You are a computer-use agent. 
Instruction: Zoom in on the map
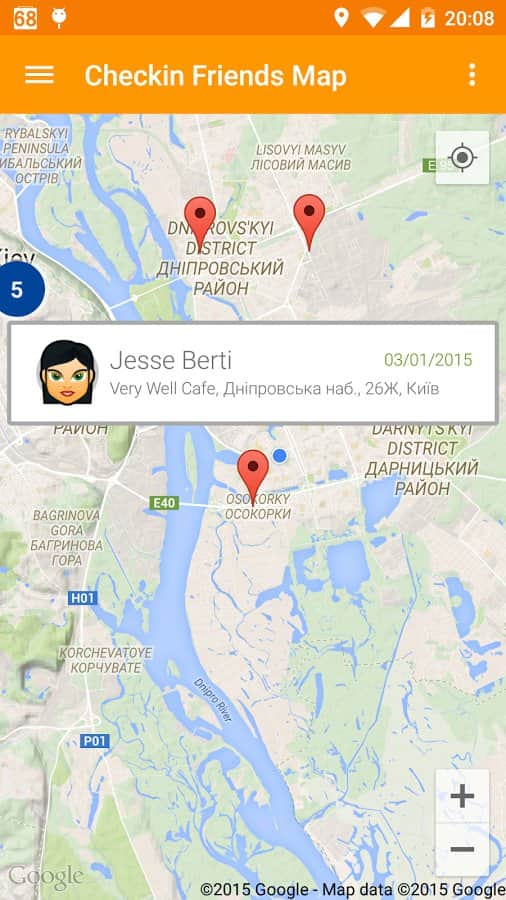(x=462, y=796)
